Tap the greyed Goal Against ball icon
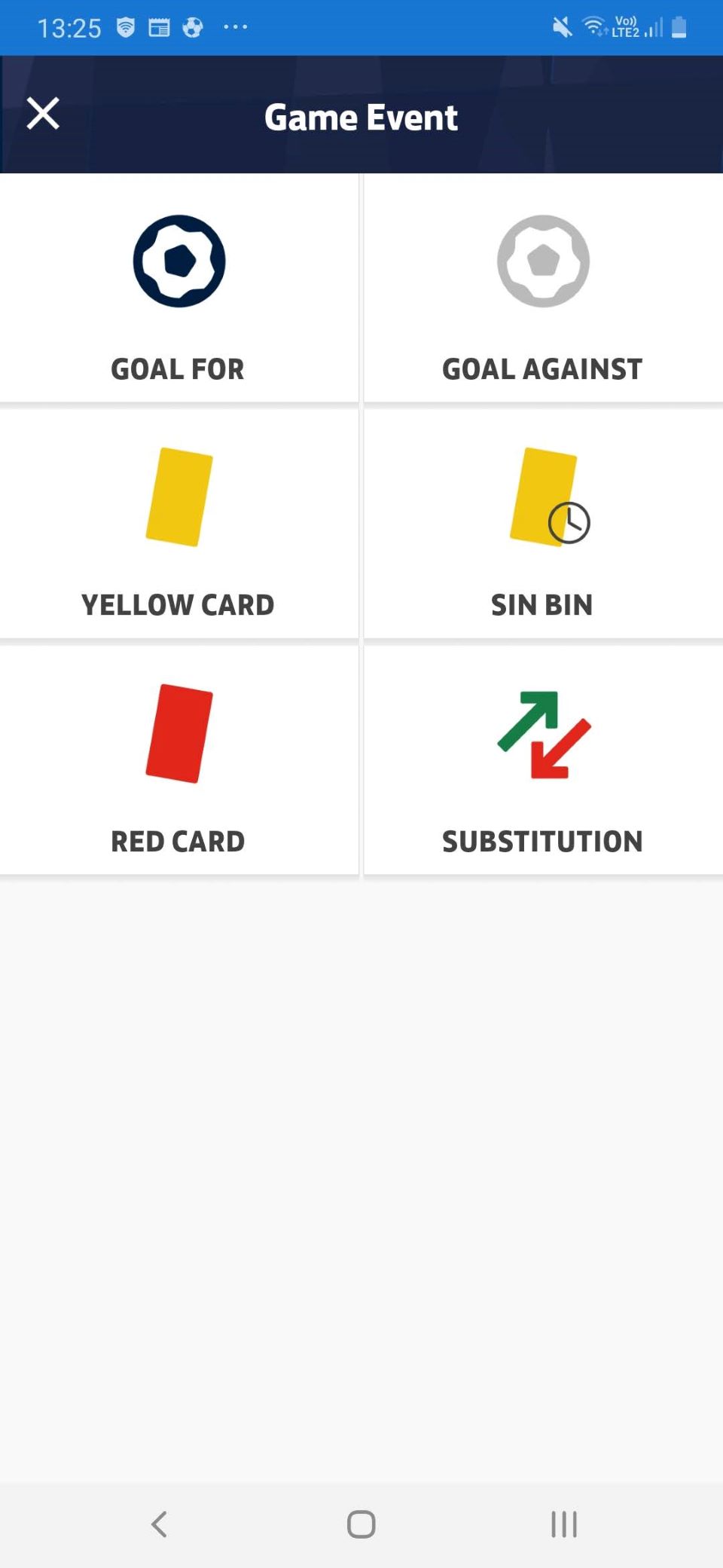 (542, 260)
